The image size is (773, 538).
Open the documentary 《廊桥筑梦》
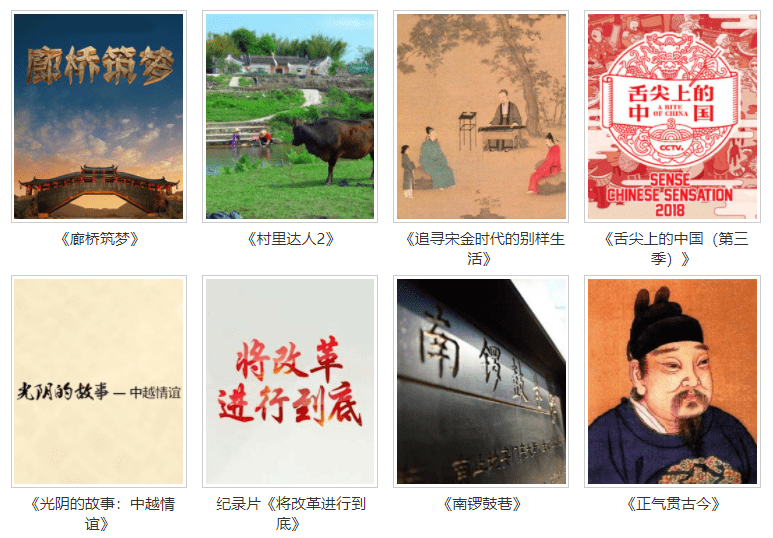[x=99, y=117]
